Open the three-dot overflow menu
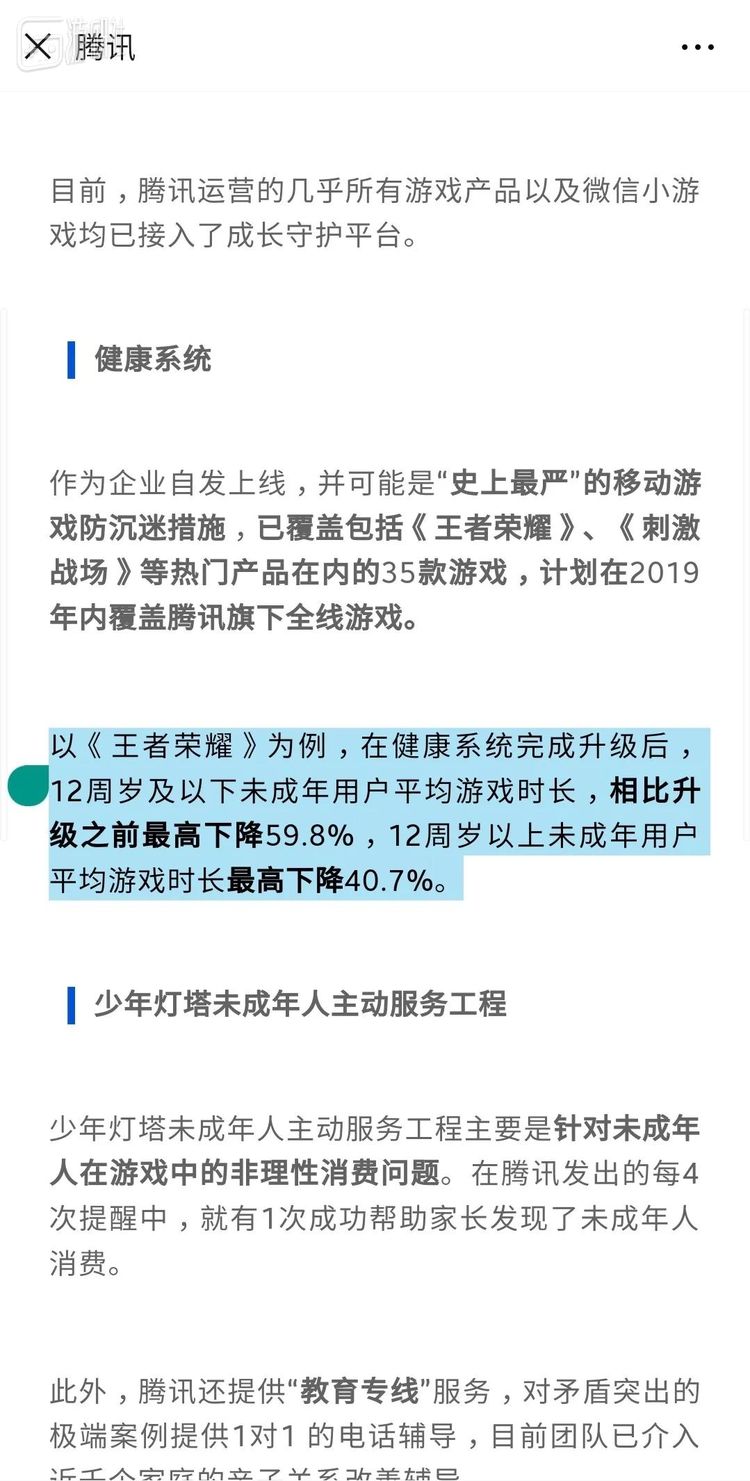 (x=697, y=47)
